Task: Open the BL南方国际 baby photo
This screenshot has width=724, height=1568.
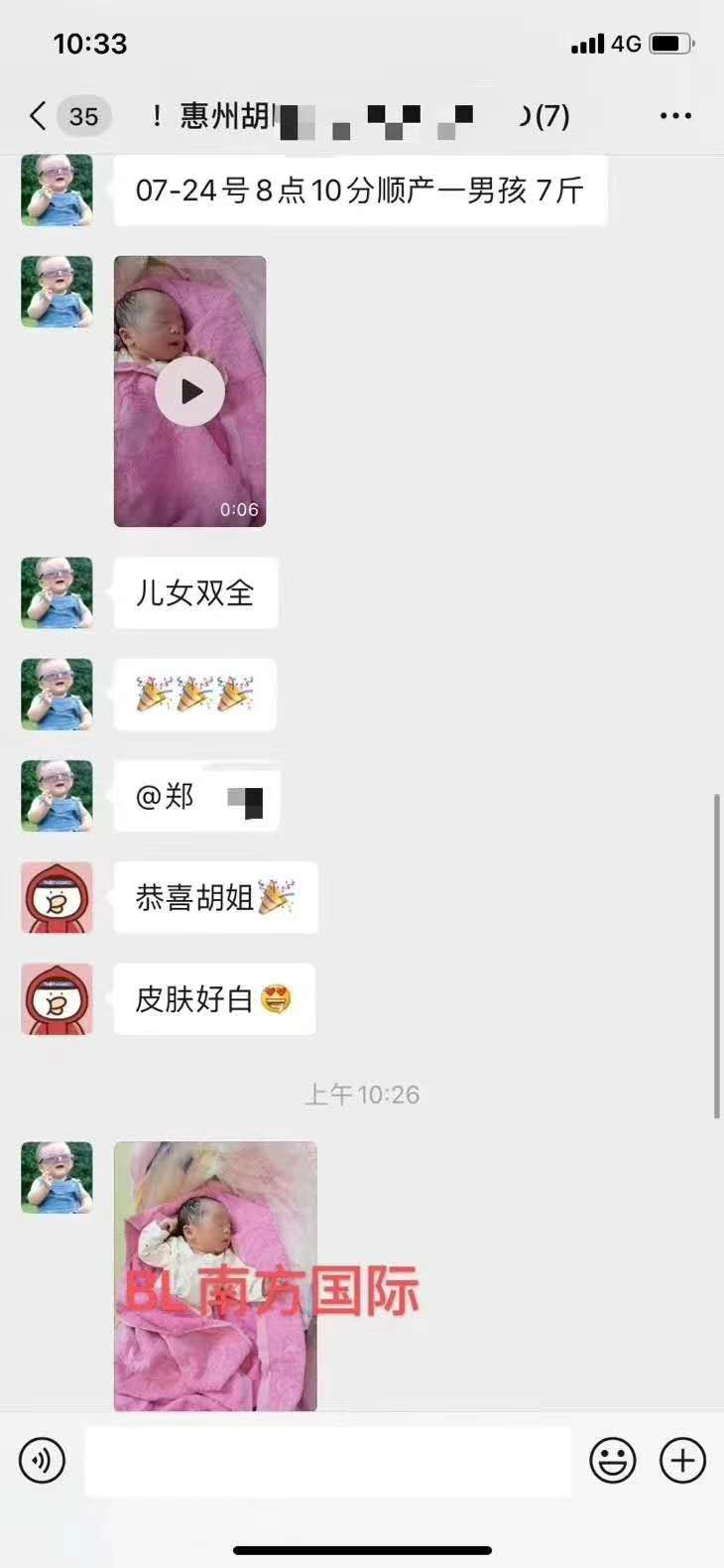Action: pos(215,1275)
